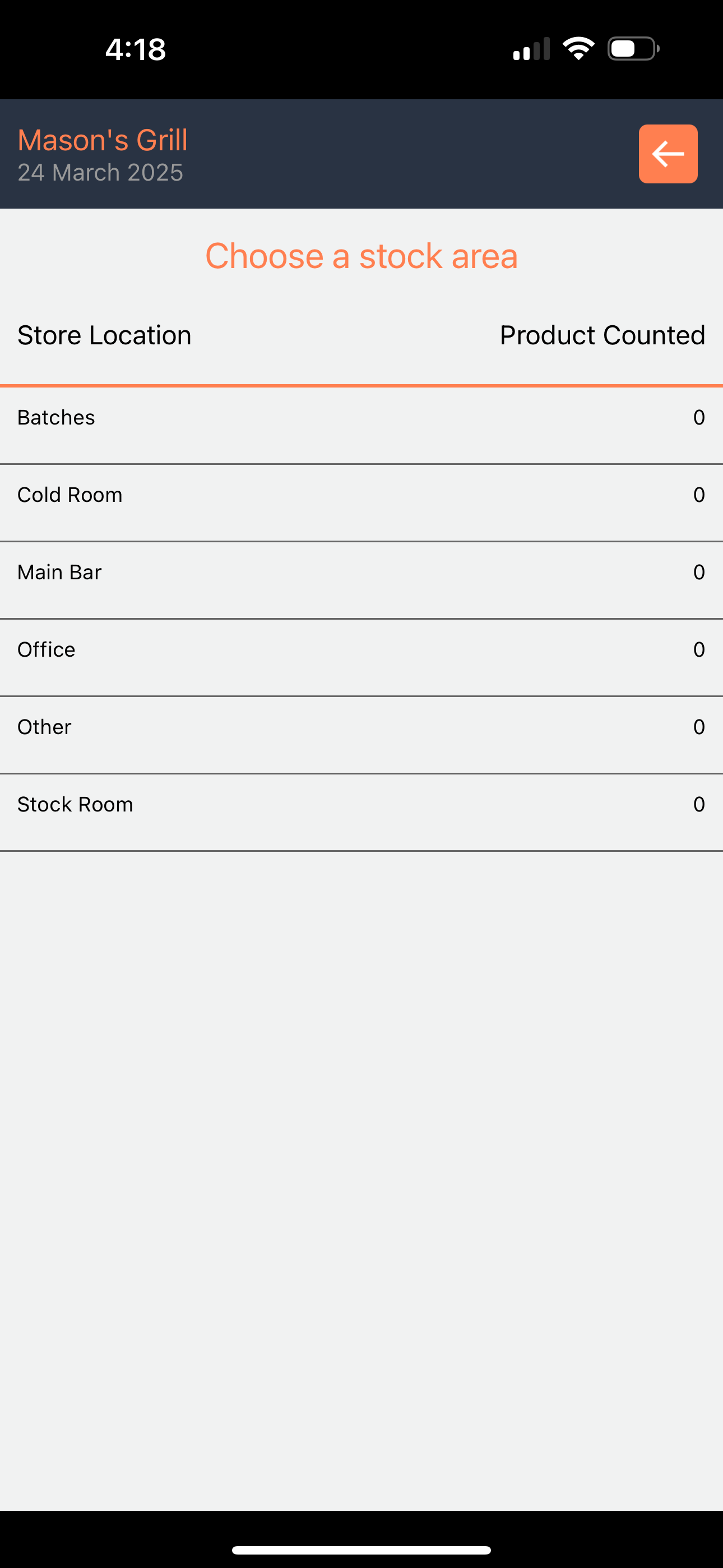This screenshot has height=1568, width=723.
Task: Open the Main Bar location
Action: pyautogui.click(x=361, y=579)
